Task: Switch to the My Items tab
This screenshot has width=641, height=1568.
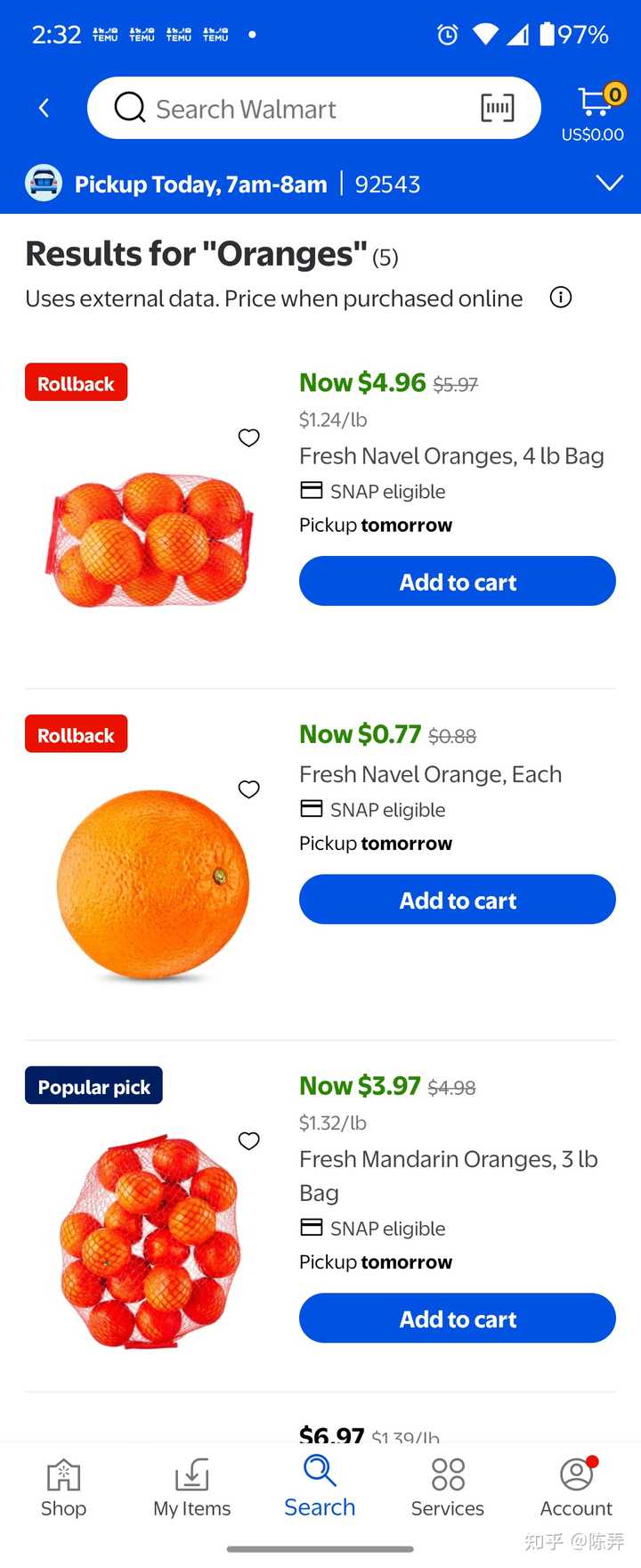Action: pyautogui.click(x=191, y=1488)
